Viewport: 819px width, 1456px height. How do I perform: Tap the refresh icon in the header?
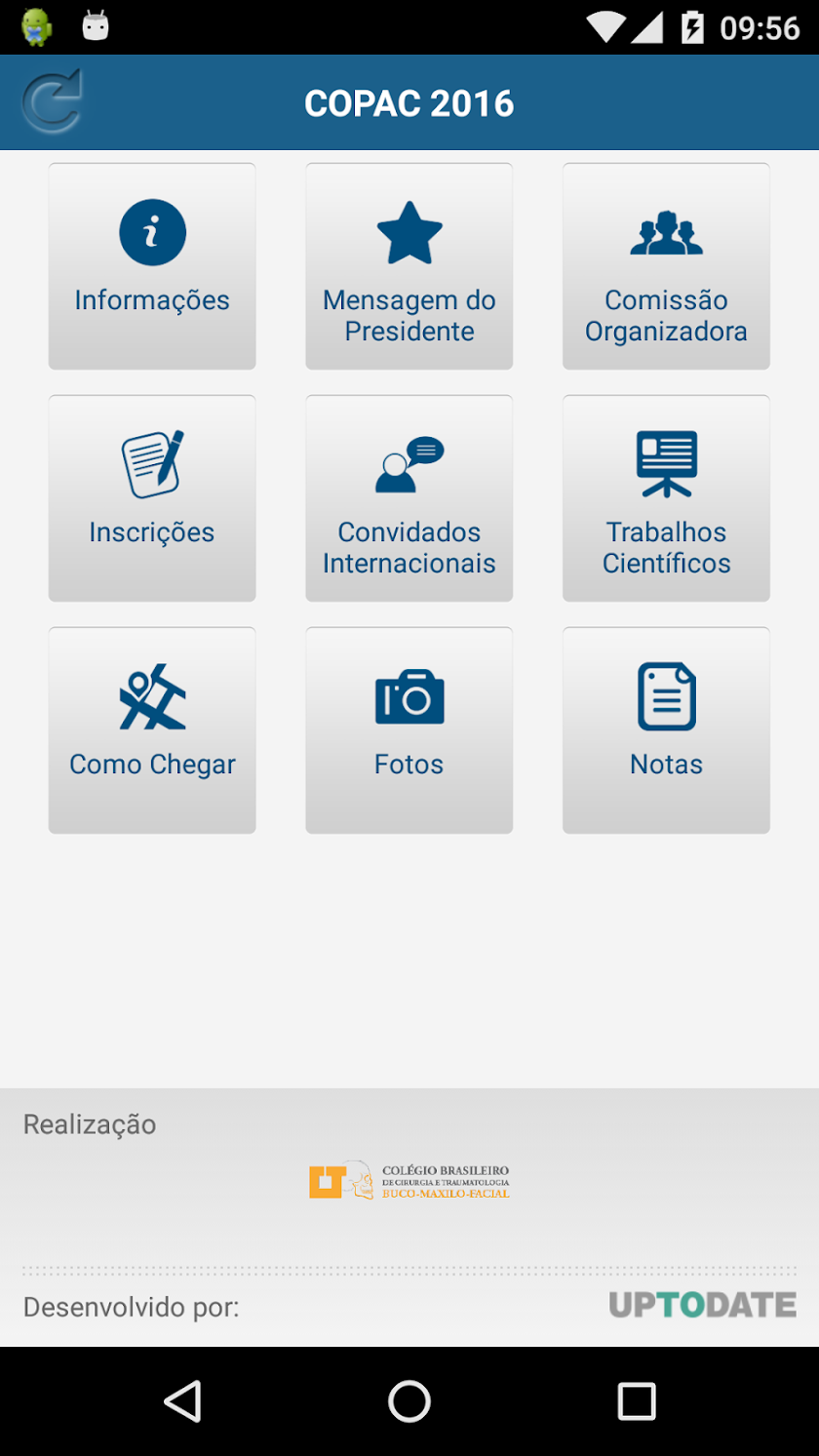tap(52, 101)
